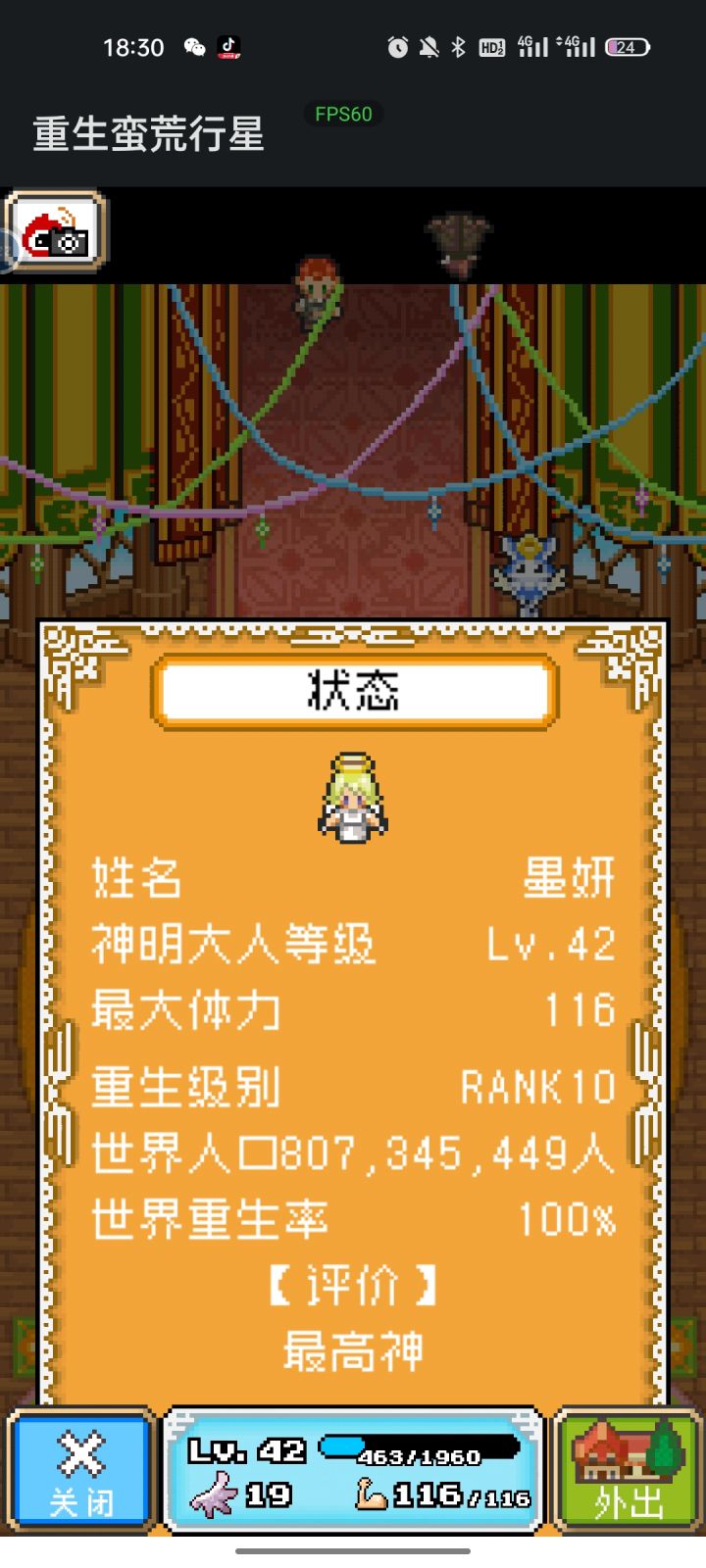
Task: Tap the 外出 go-out button
Action: point(628,1470)
